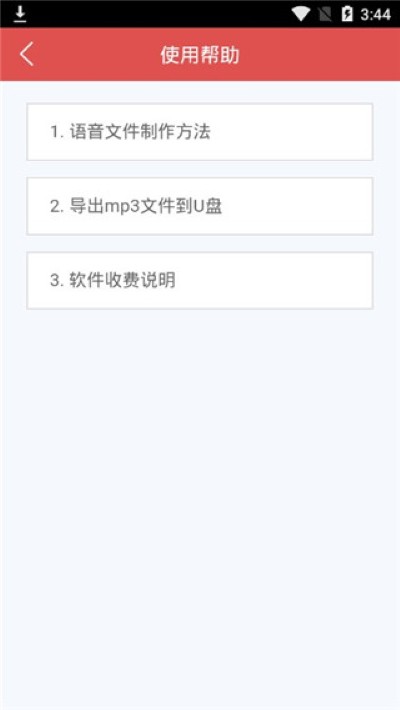The height and width of the screenshot is (710, 400).
Task: Go back using the header arrow
Action: pyautogui.click(x=27, y=55)
